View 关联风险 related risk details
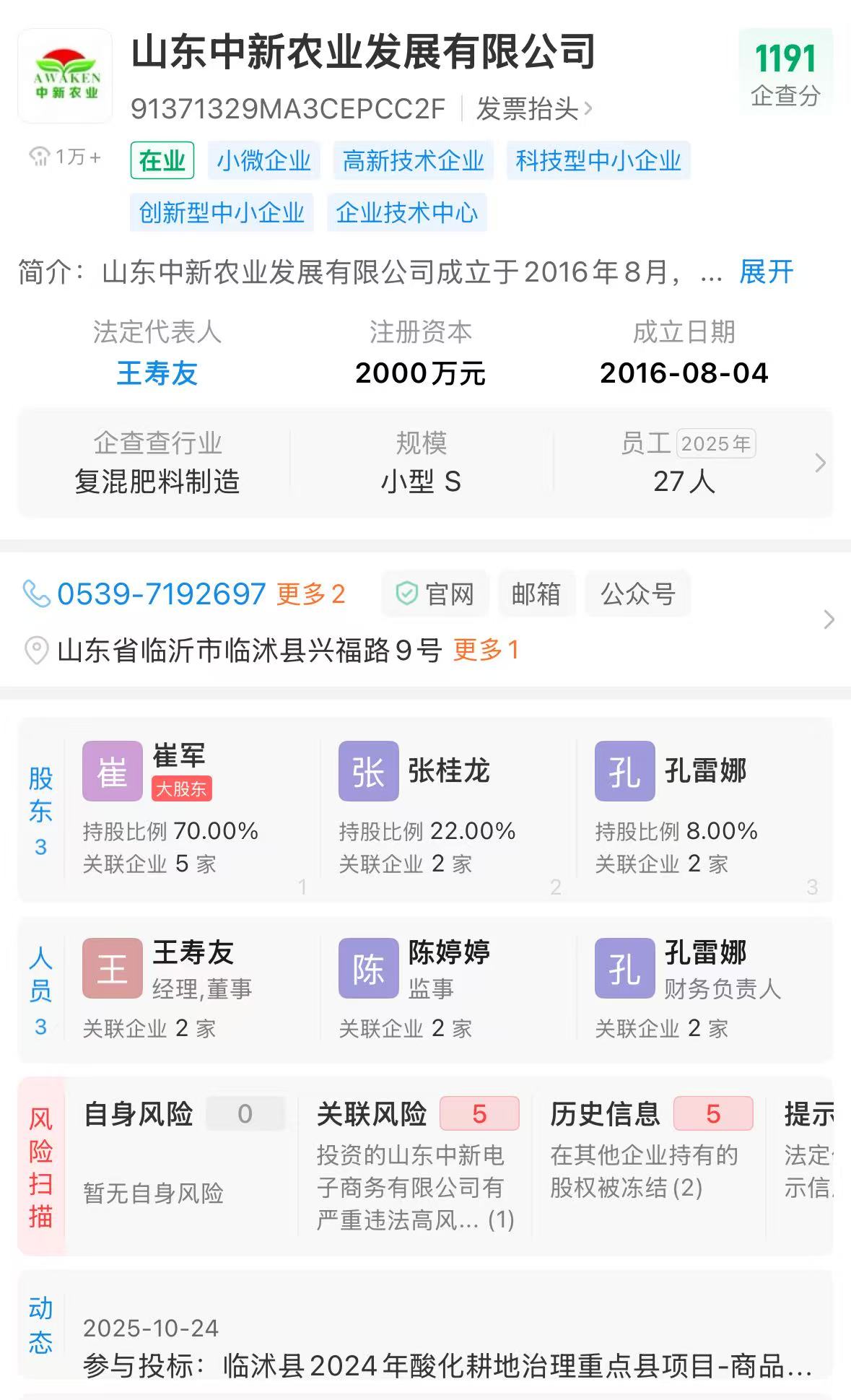This screenshot has width=851, height=1400. pyautogui.click(x=416, y=1165)
